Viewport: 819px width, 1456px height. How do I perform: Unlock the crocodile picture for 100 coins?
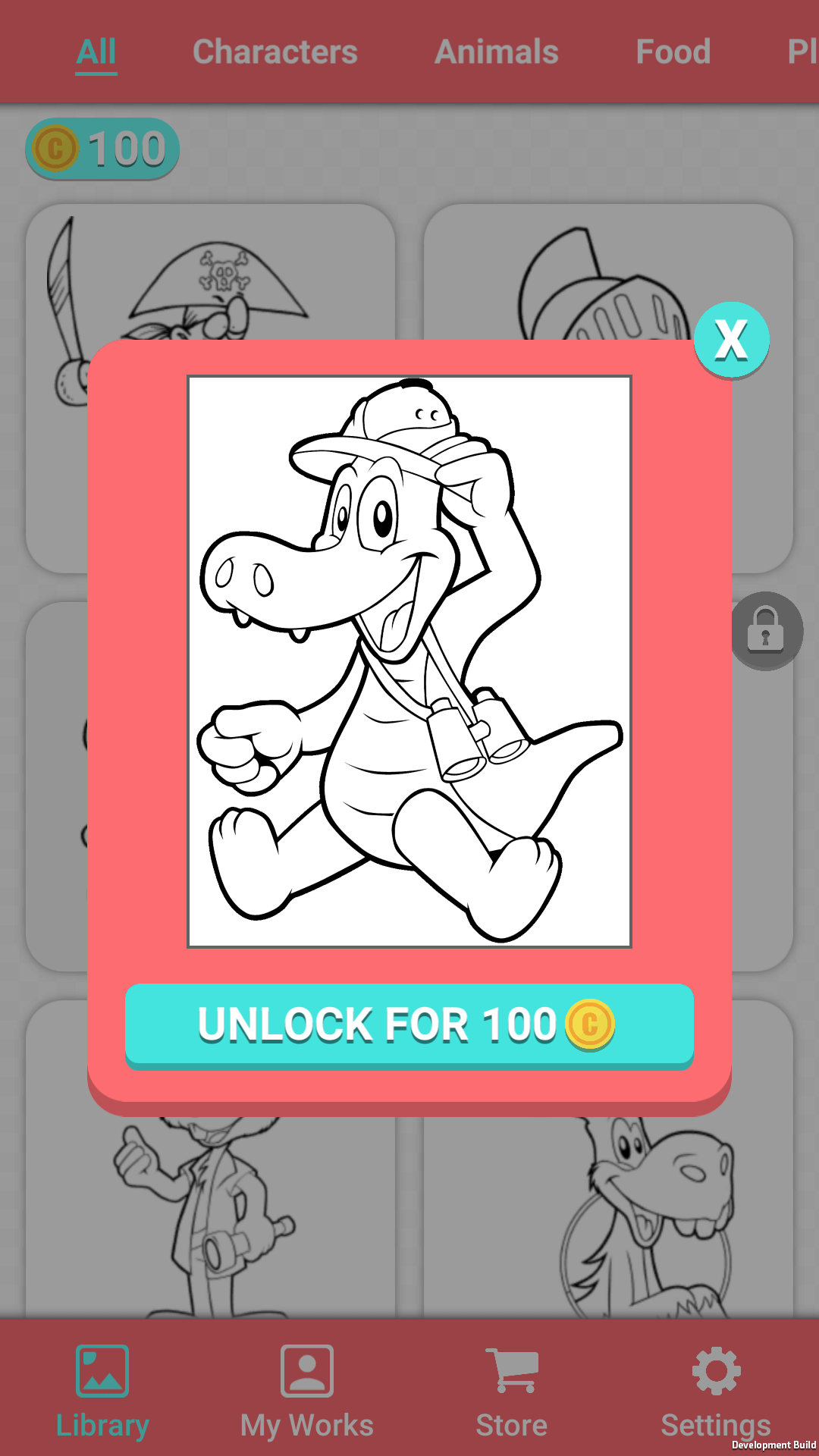click(409, 1025)
